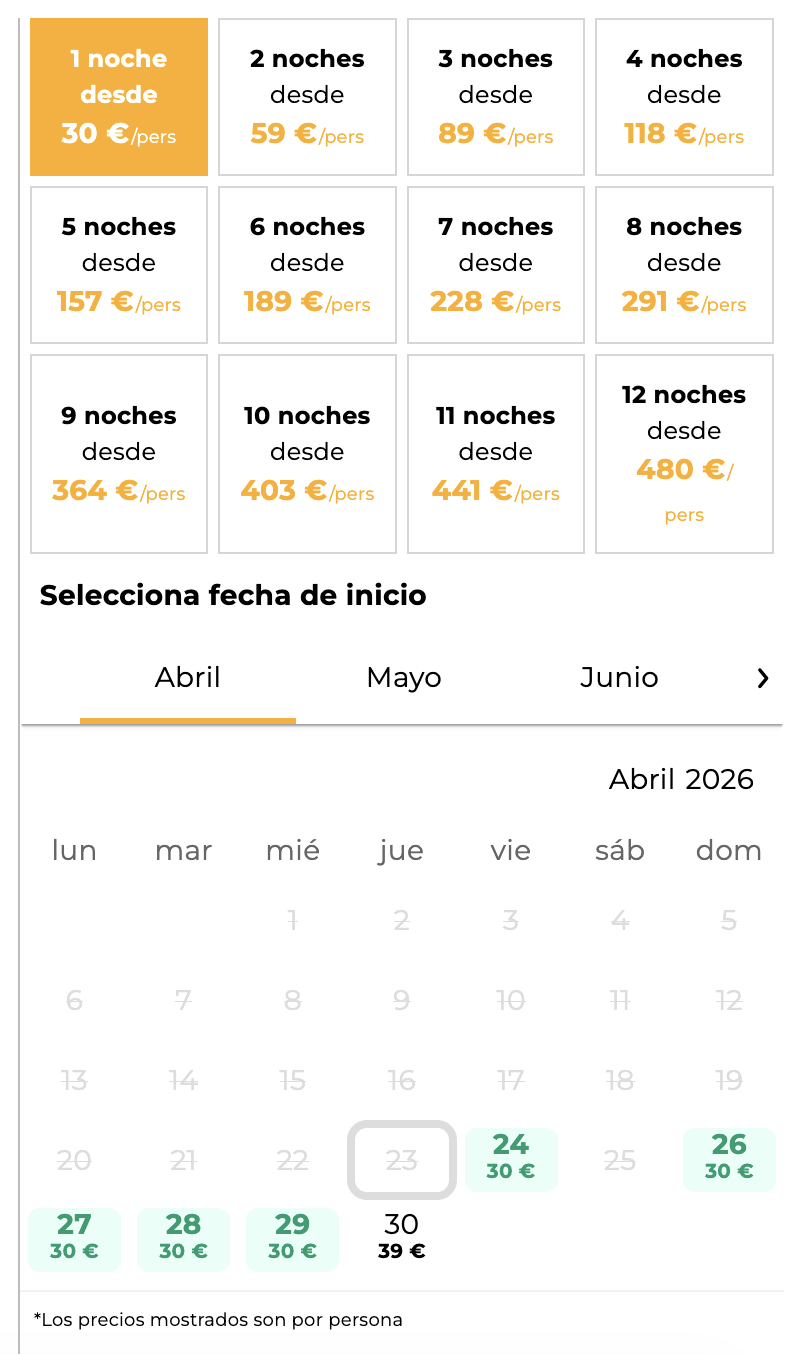This screenshot has width=788, height=1354.
Task: Click the right chevron to show more months
Action: point(763,677)
